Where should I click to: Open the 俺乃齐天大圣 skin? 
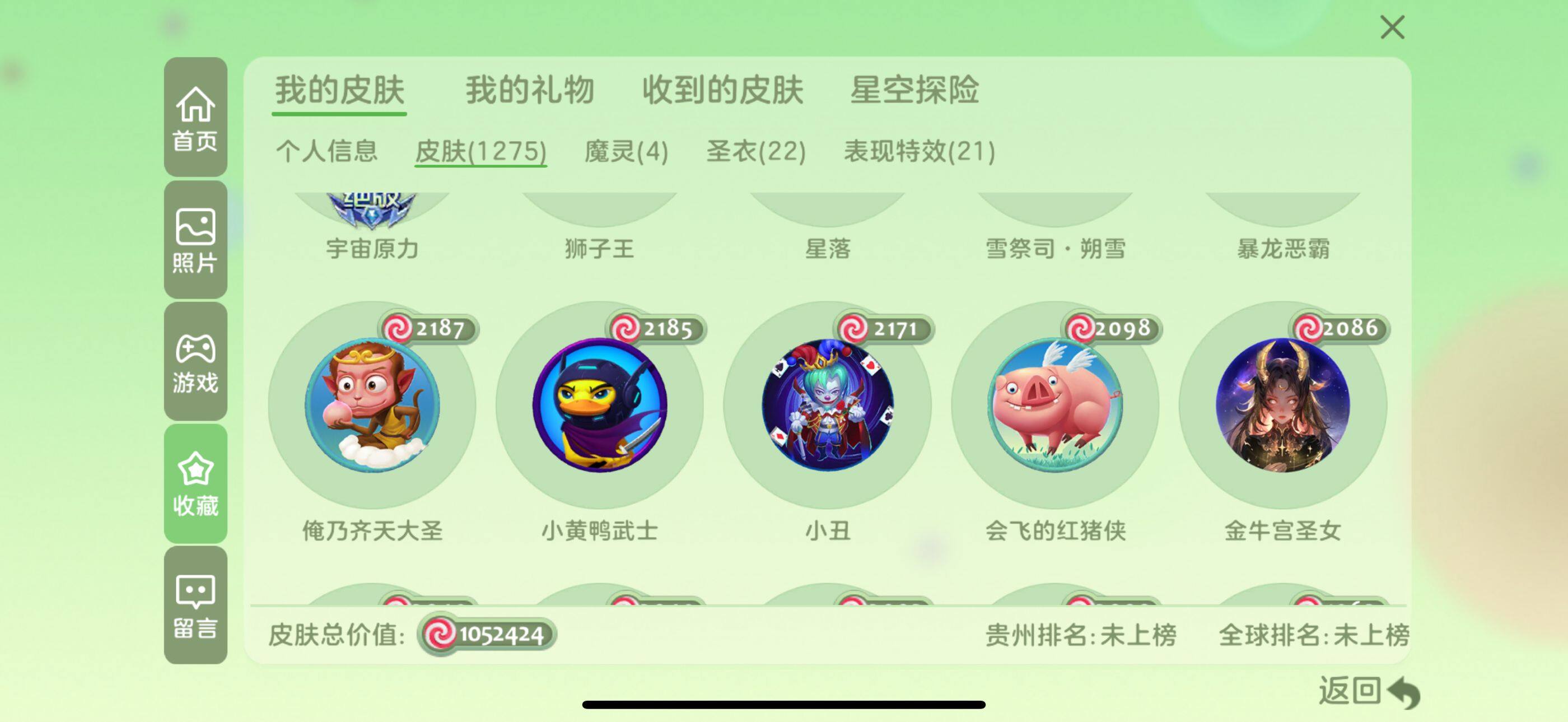(x=372, y=406)
